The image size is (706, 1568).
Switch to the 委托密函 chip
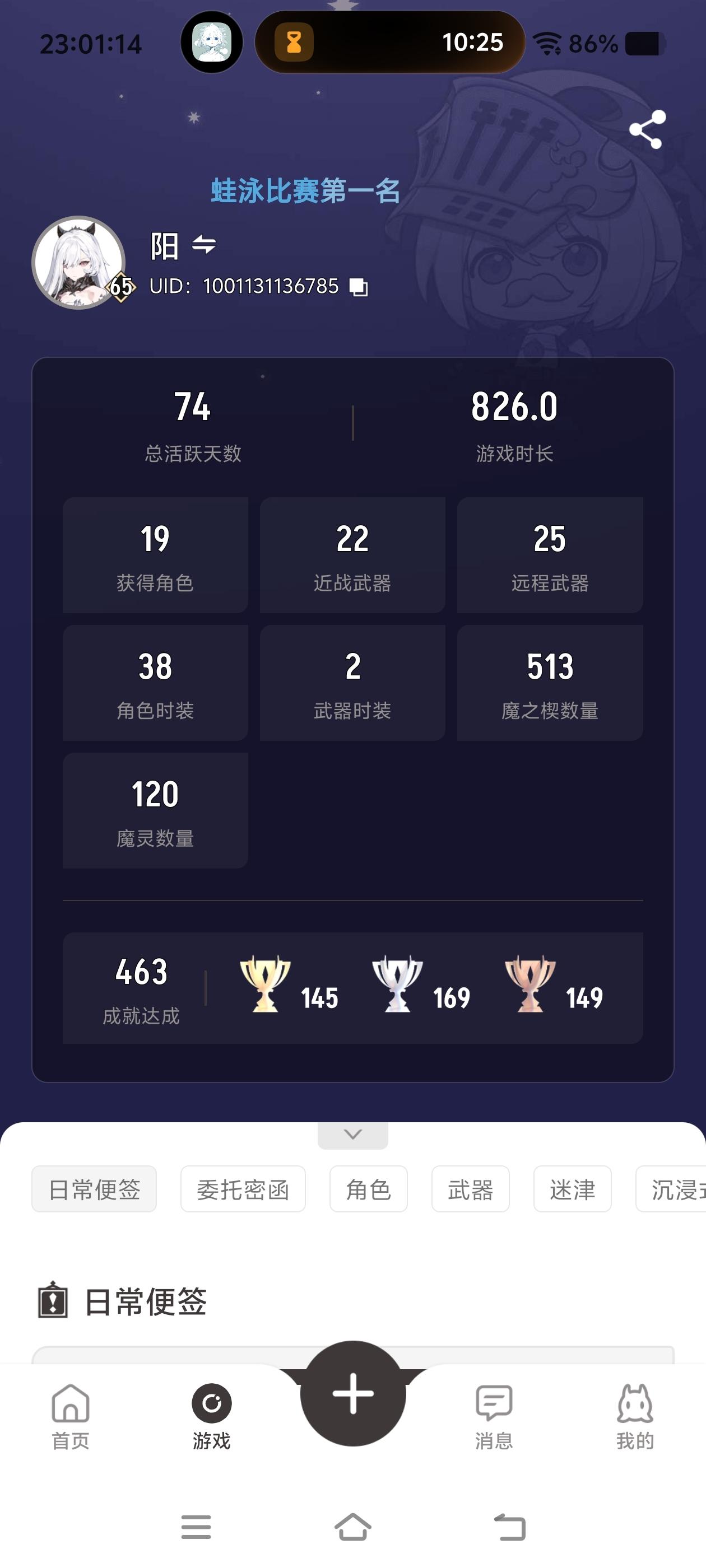[x=243, y=1189]
